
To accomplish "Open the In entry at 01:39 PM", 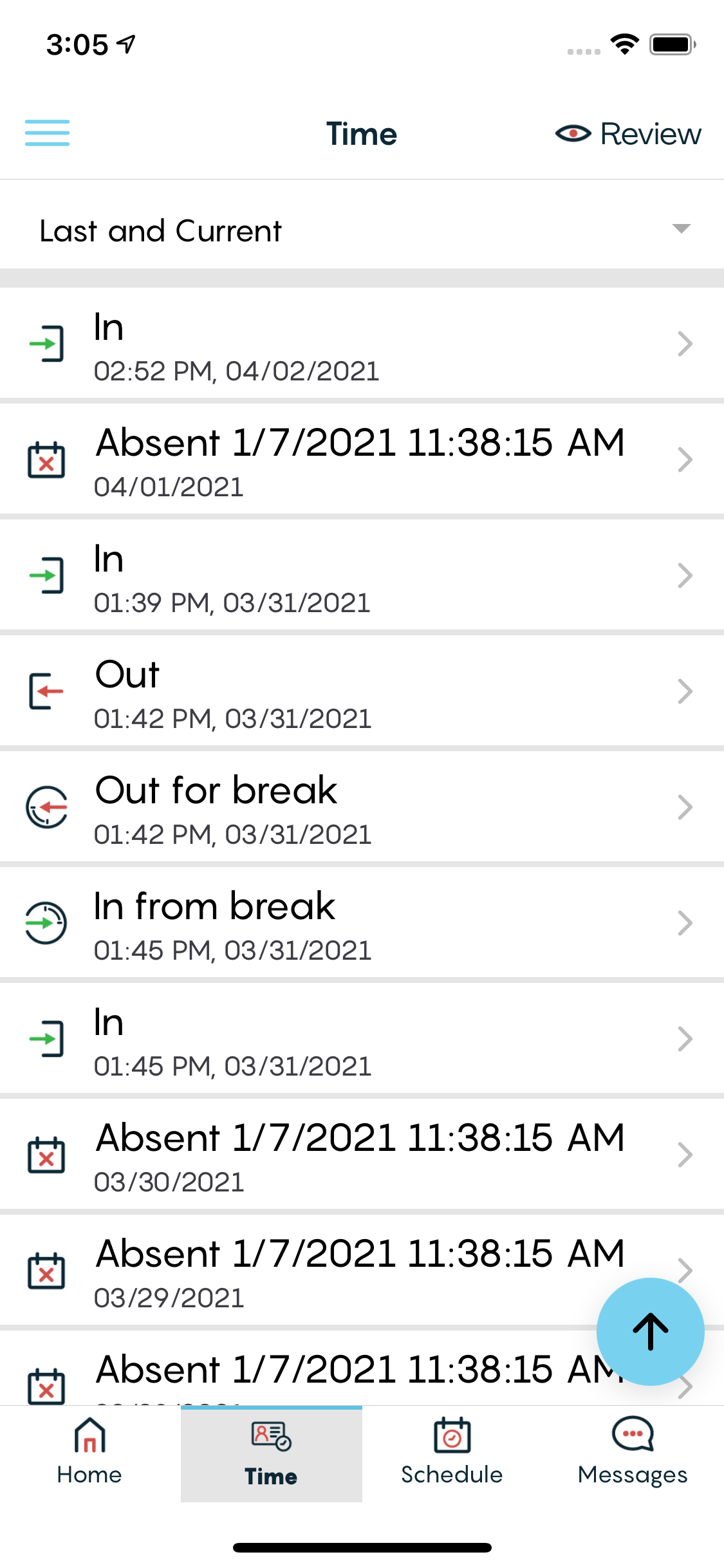I will (x=362, y=576).
